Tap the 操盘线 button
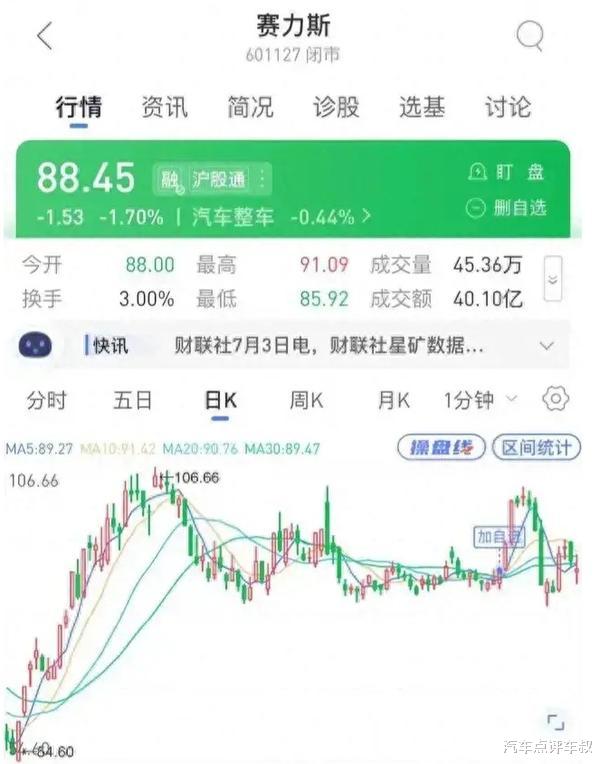Screen dimensions: 600x764 441,447
